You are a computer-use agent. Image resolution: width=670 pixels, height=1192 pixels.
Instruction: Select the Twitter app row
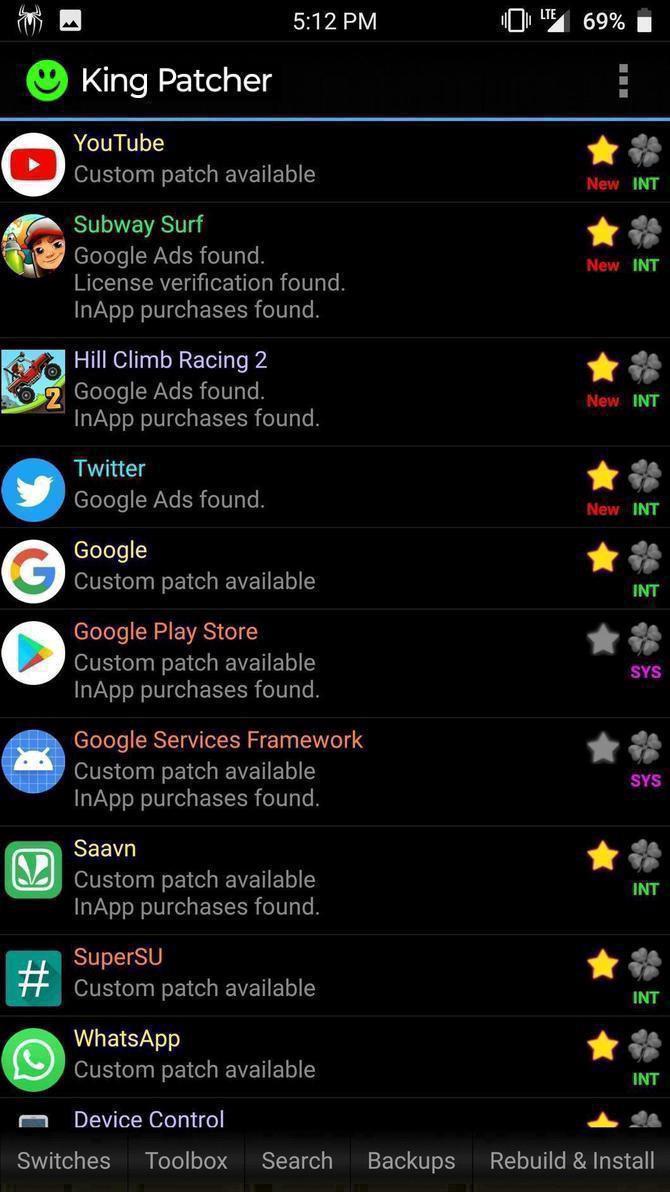pyautogui.click(x=300, y=486)
